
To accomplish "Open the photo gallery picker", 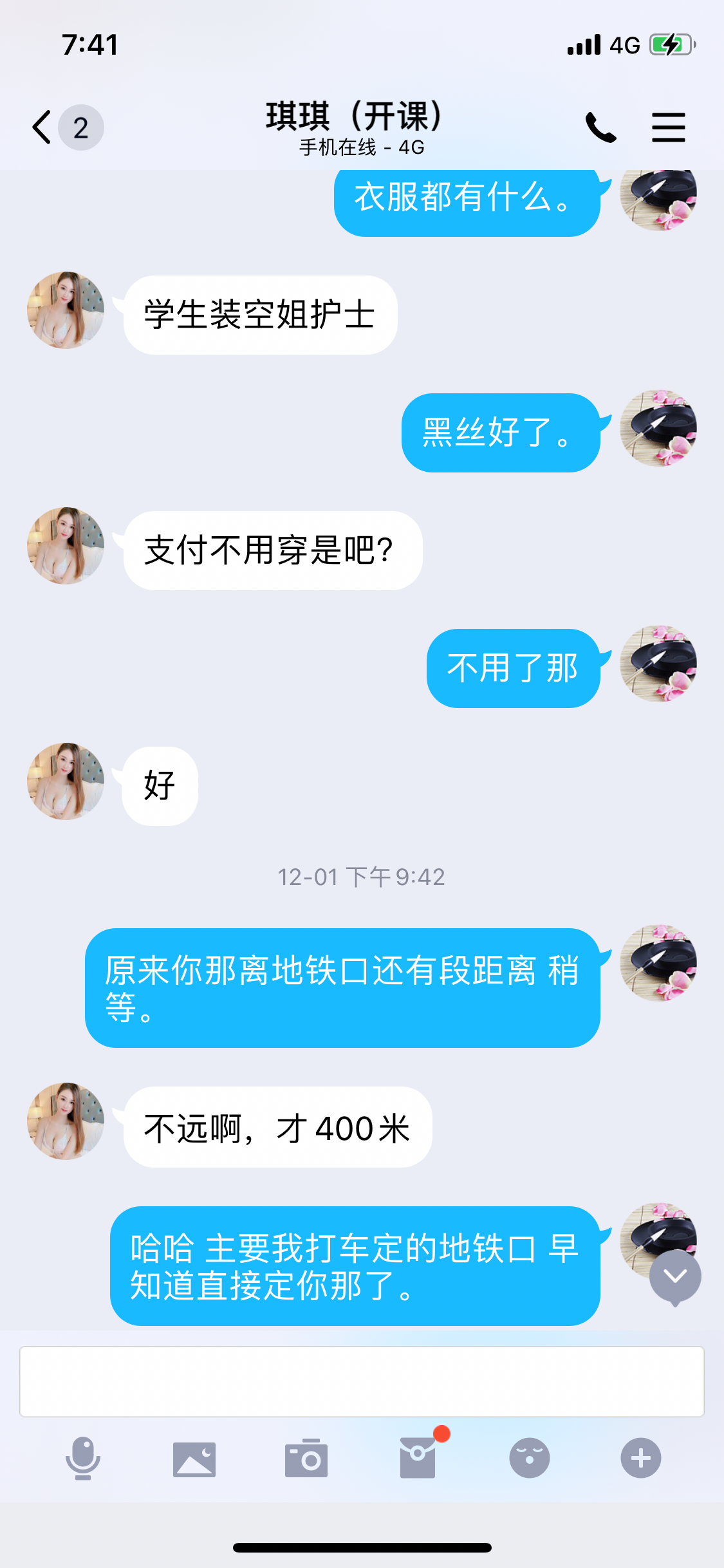I will 194,1459.
